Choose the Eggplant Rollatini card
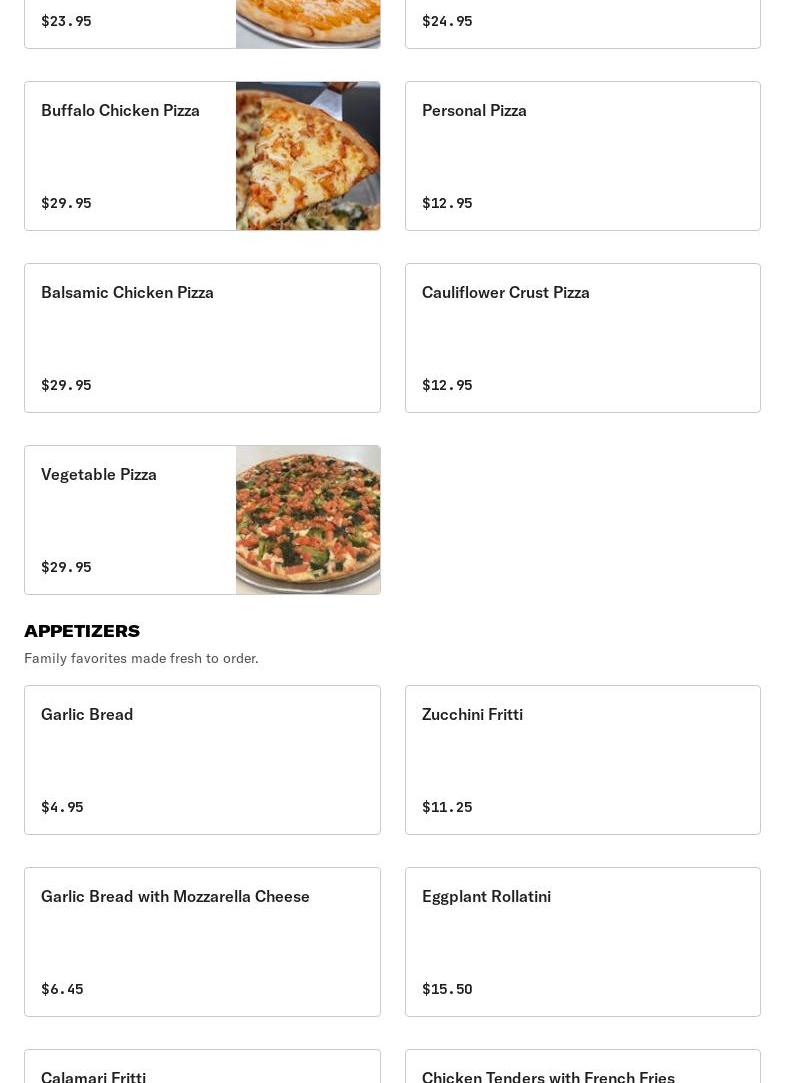The height and width of the screenshot is (1083, 785). [x=582, y=942]
